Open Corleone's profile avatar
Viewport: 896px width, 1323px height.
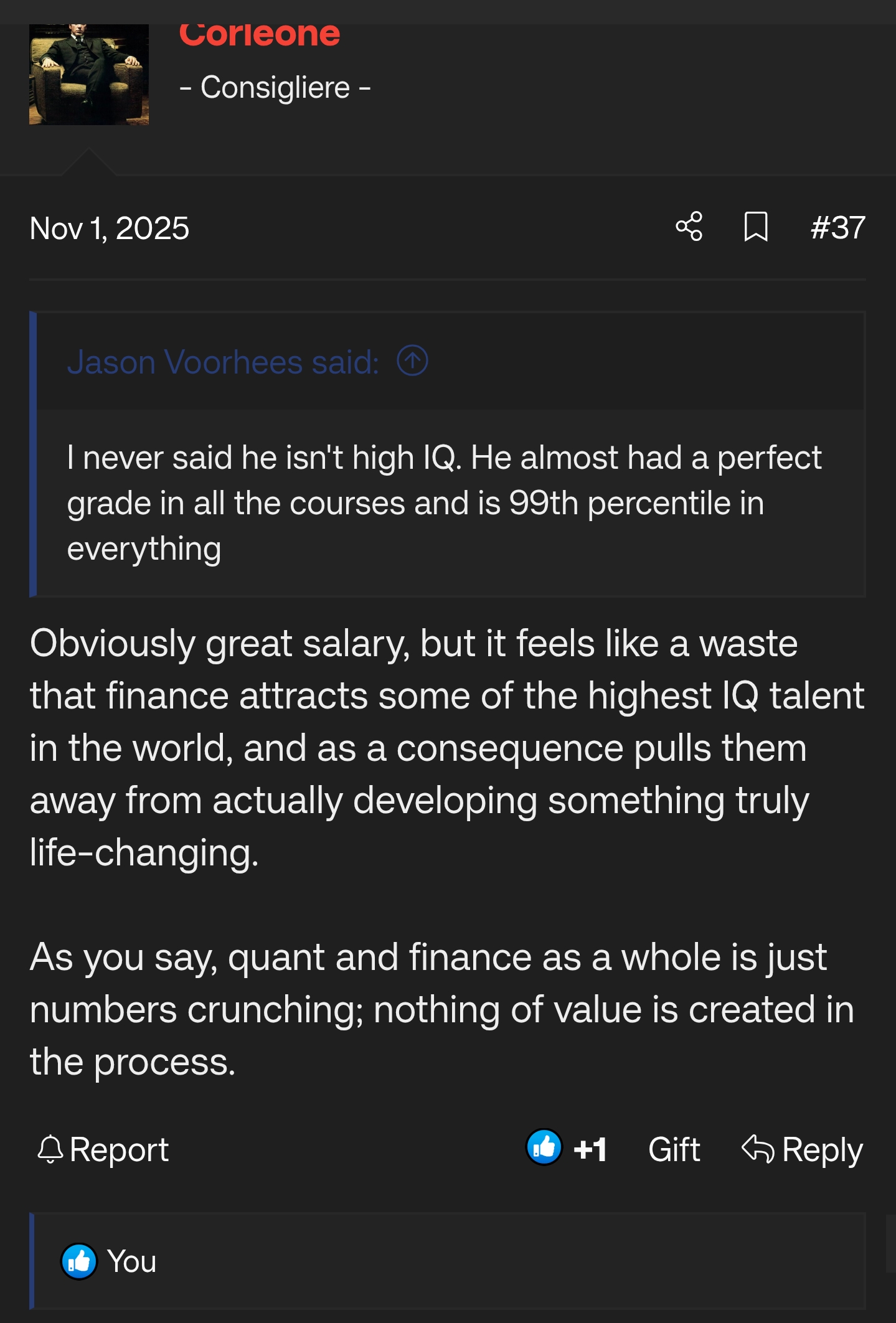pos(88,74)
